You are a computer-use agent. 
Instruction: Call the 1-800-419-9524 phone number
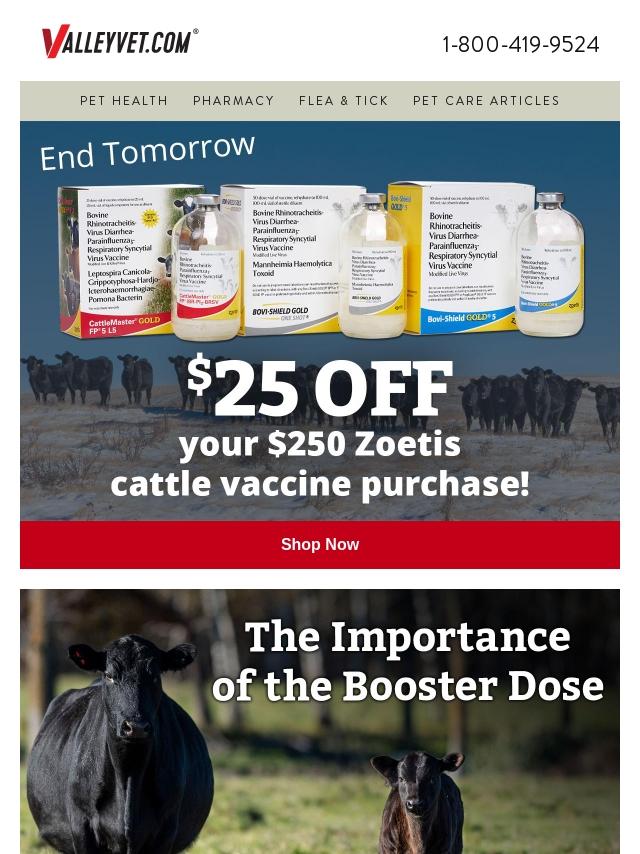click(520, 45)
